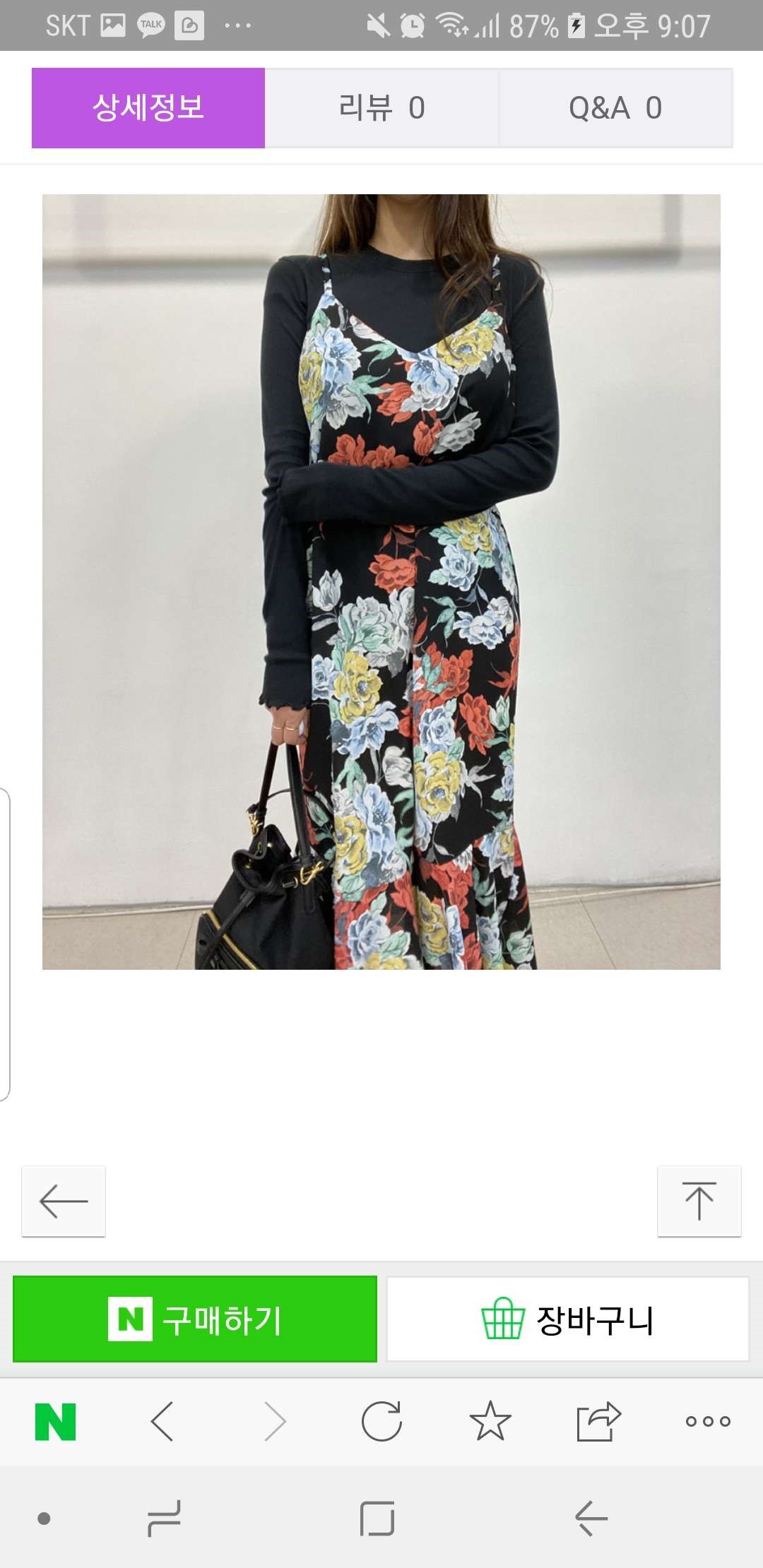Tap the left arrow button above 구매하기
Image resolution: width=763 pixels, height=1568 pixels.
64,1201
